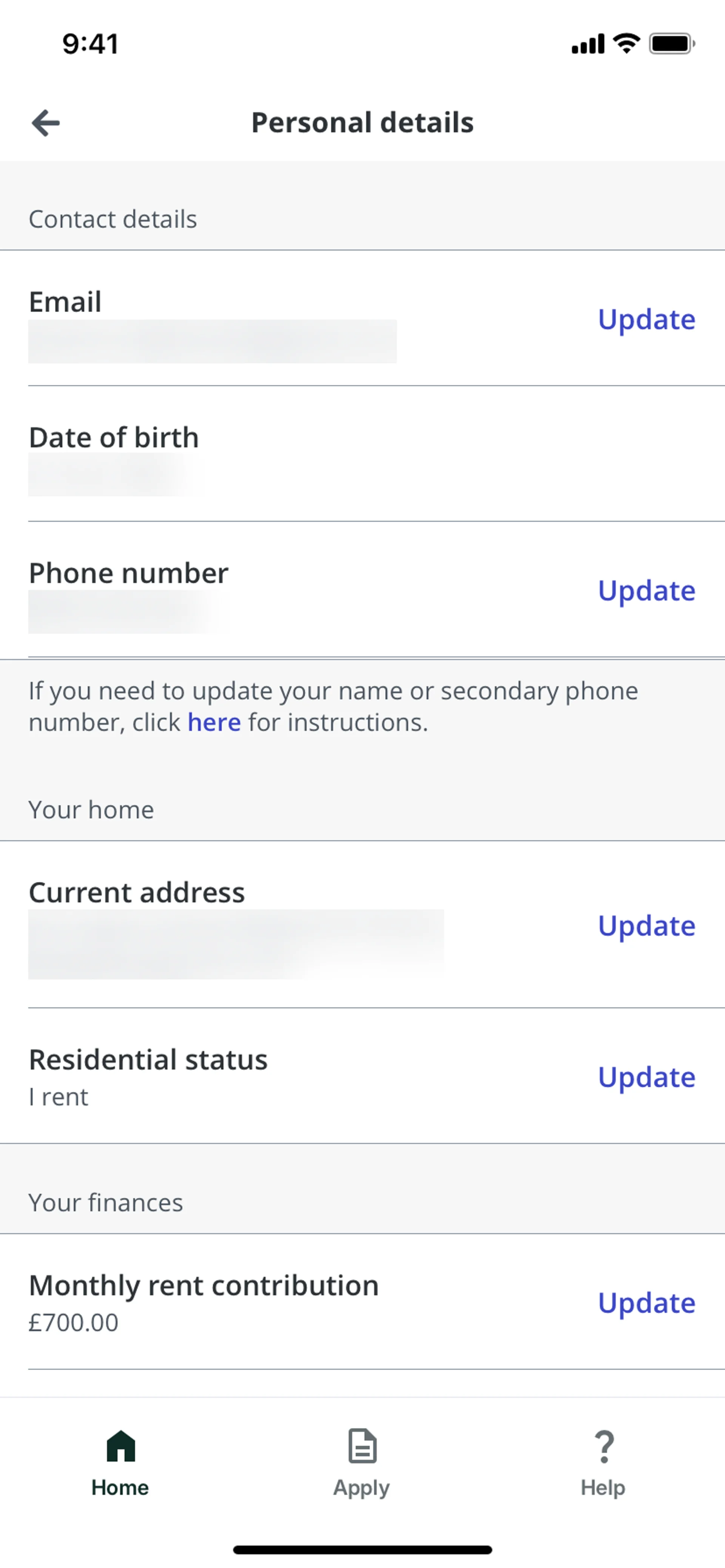The width and height of the screenshot is (725, 1568).
Task: Update the residential status
Action: (x=646, y=1077)
